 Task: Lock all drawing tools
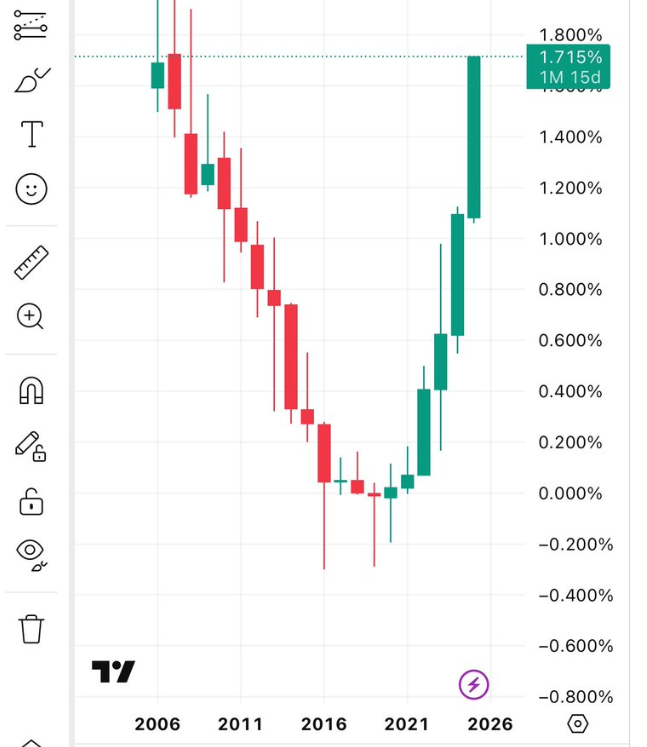(x=31, y=500)
